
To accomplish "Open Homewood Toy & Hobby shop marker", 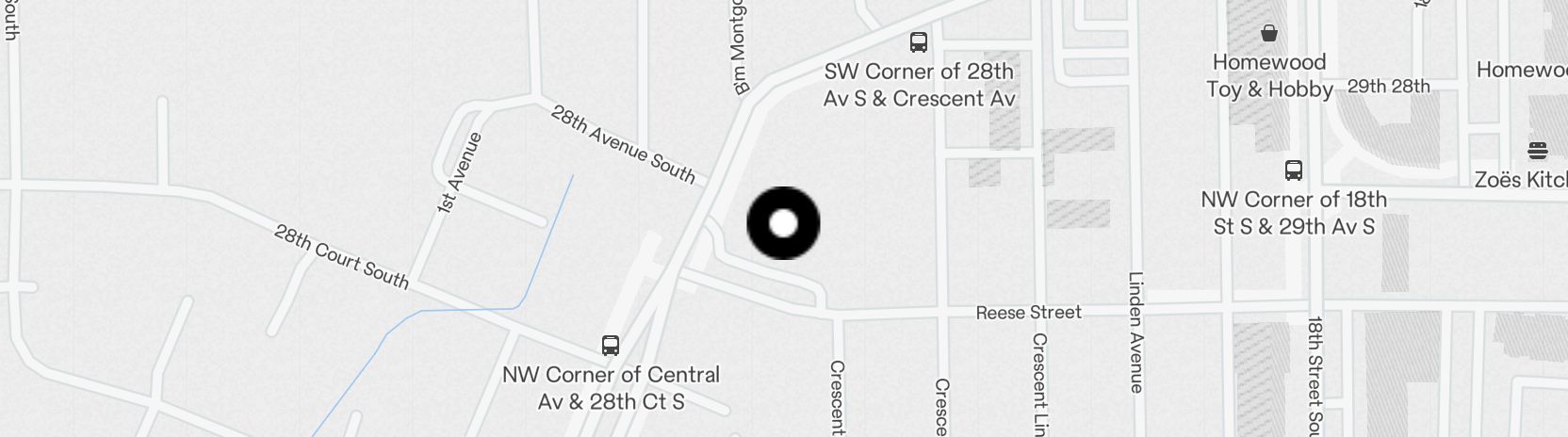I will pyautogui.click(x=1269, y=34).
